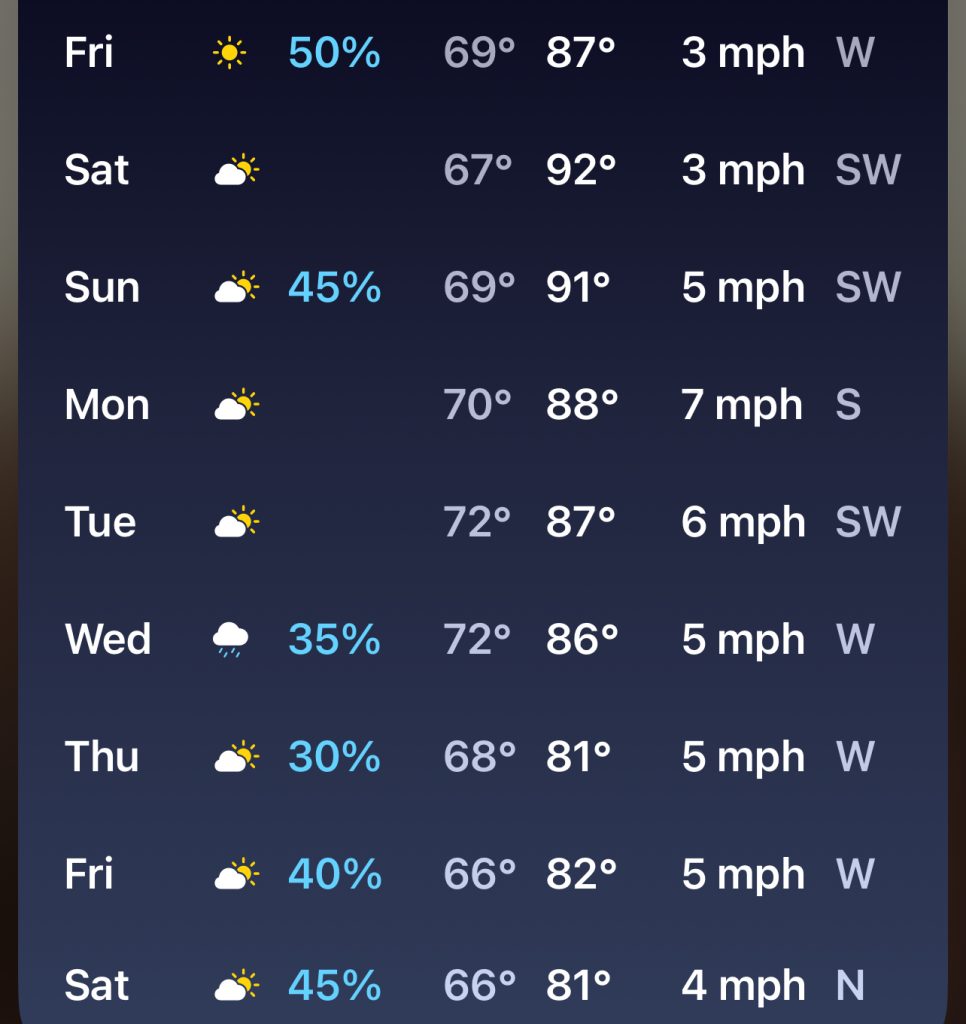Open Thursday's forecast row
The image size is (966, 1024).
pos(482,757)
